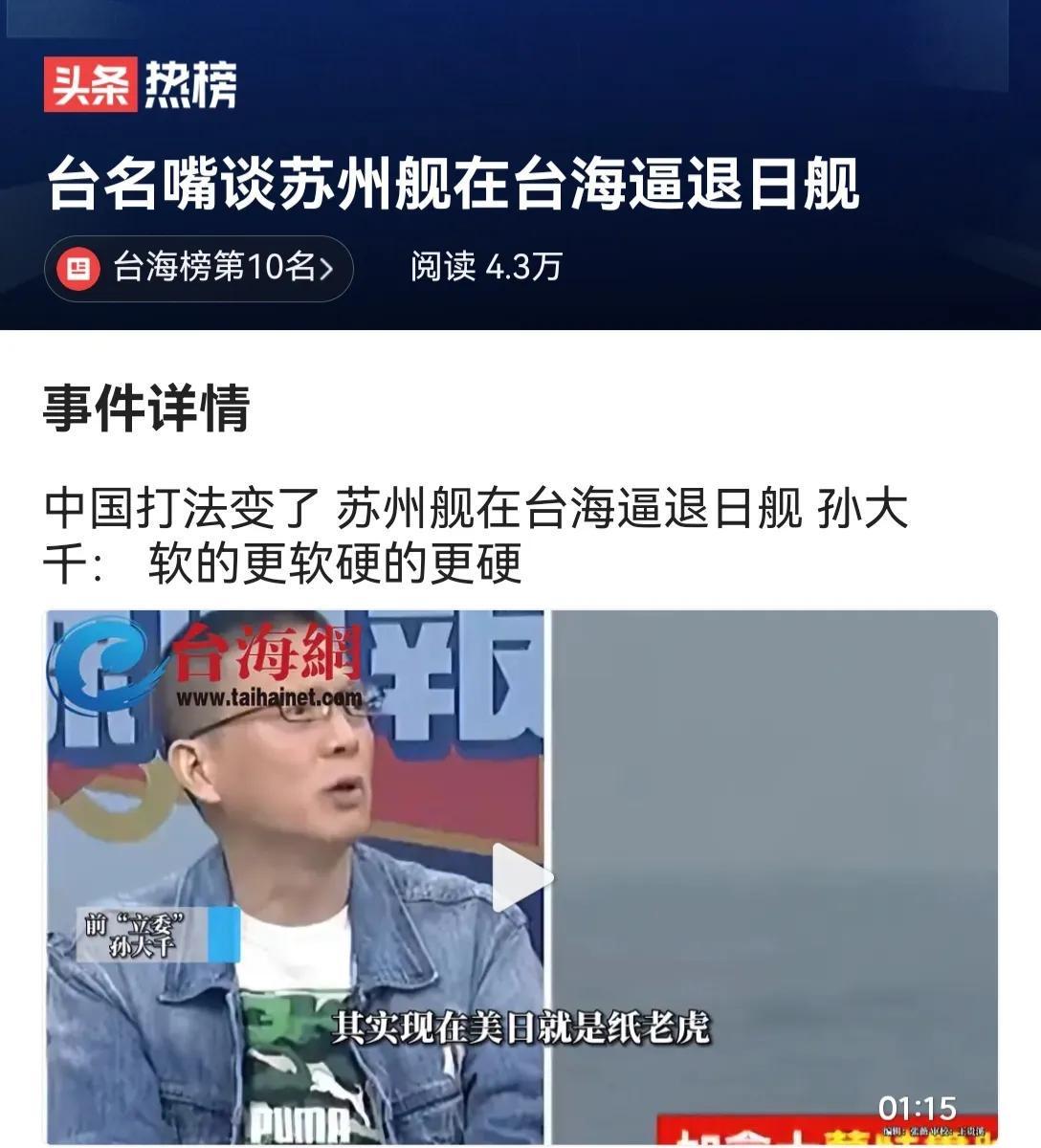Play the 孙大千 video
Image resolution: width=1041 pixels, height=1148 pixels.
[x=521, y=877]
